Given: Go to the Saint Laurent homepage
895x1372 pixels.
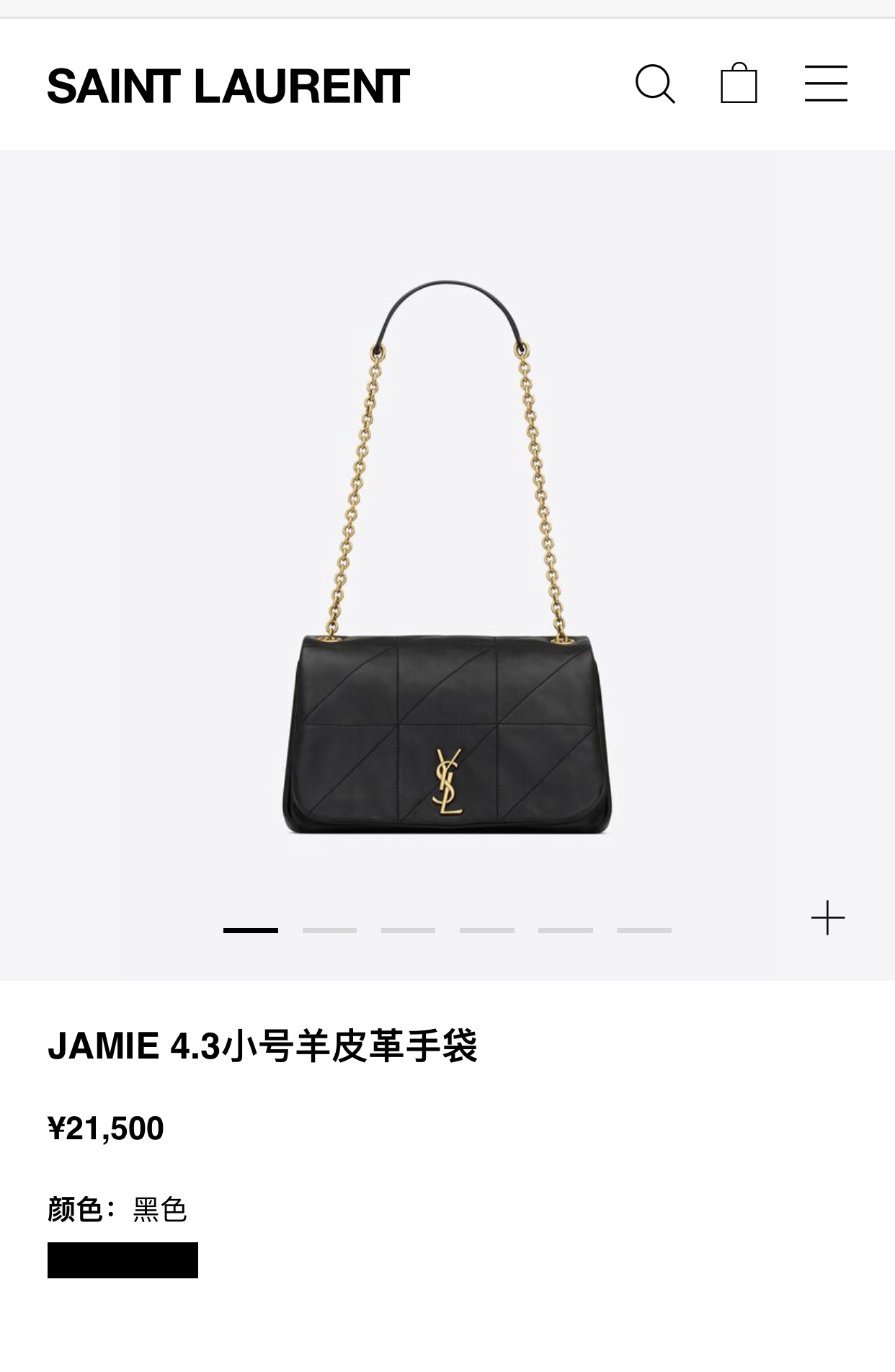Looking at the screenshot, I should [228, 86].
